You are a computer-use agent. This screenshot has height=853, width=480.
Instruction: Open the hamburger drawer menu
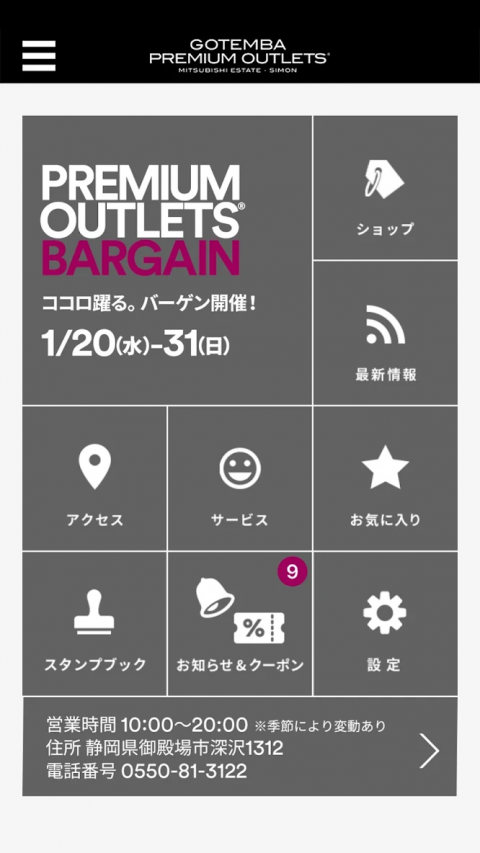coord(39,55)
